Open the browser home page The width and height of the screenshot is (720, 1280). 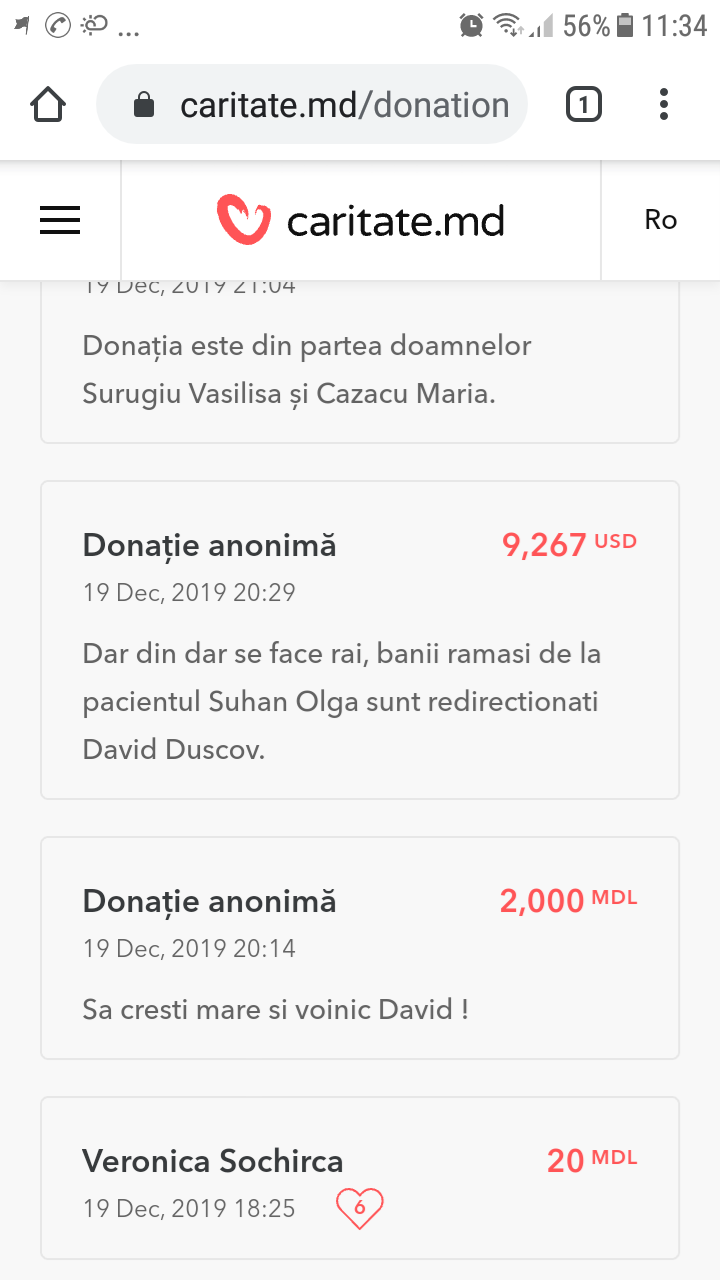(x=48, y=104)
